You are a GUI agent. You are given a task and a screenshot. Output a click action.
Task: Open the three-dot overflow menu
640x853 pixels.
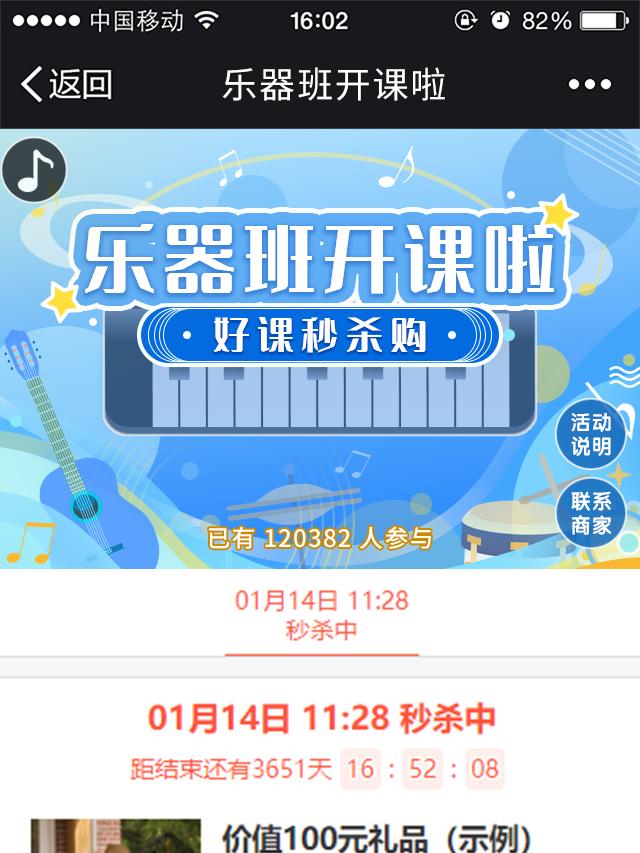[x=589, y=85]
